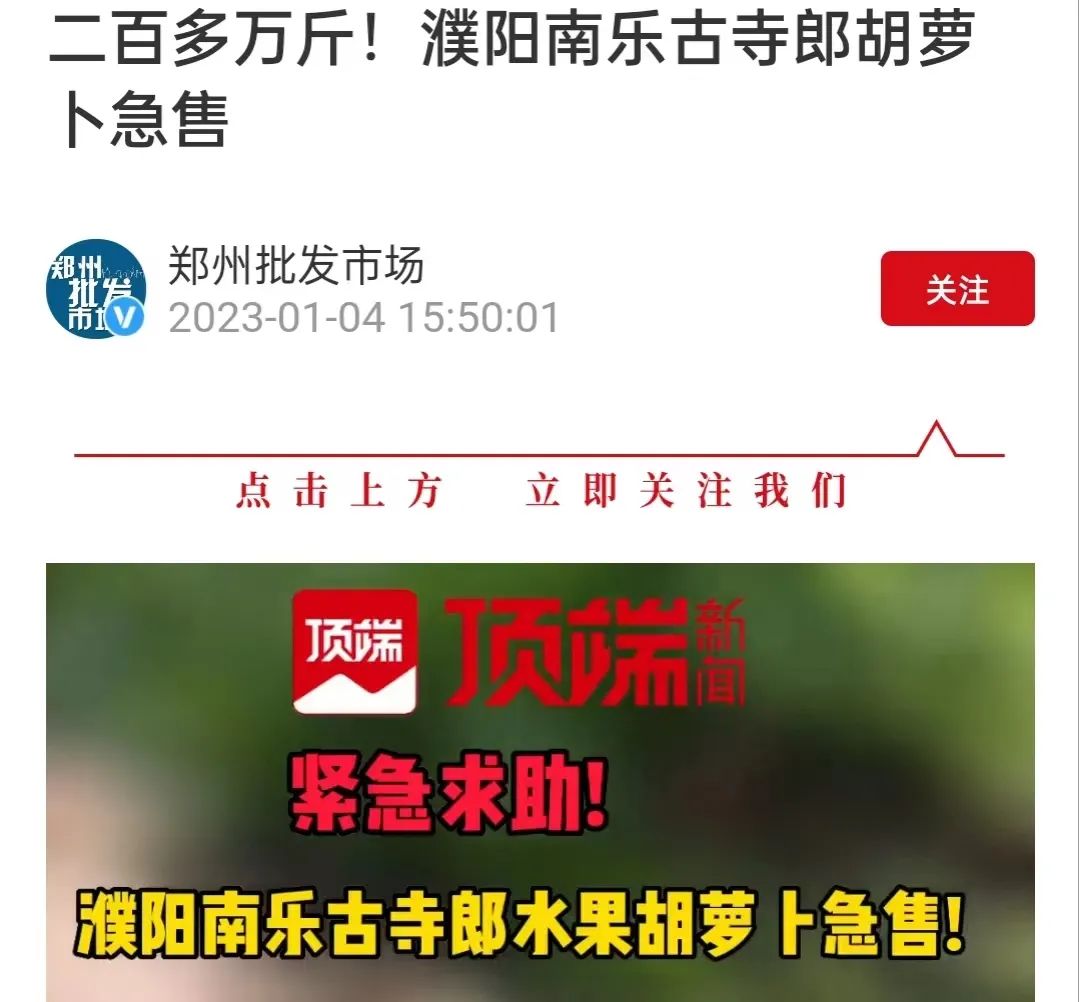Open the 郑州批发市场 author avatar
The image size is (1079, 1002).
click(96, 289)
